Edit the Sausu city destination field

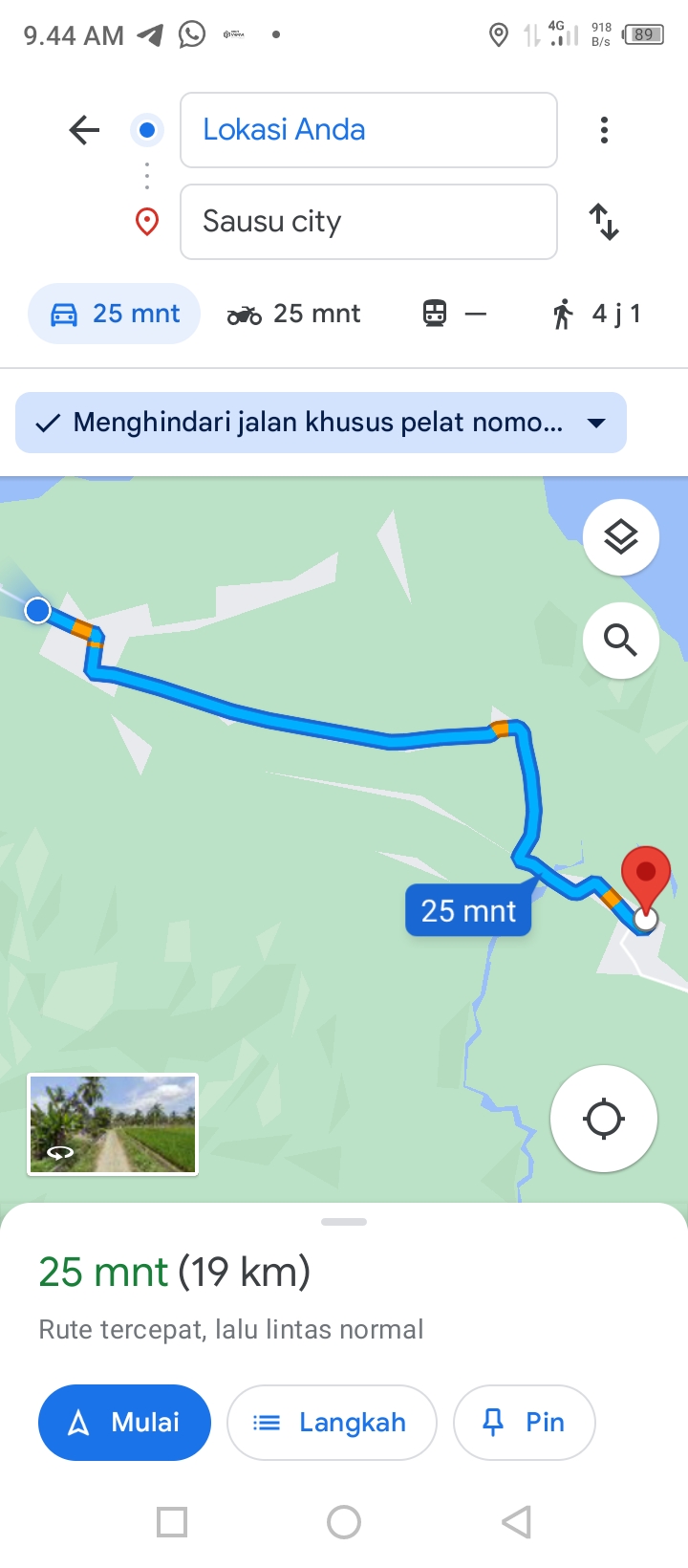(369, 222)
